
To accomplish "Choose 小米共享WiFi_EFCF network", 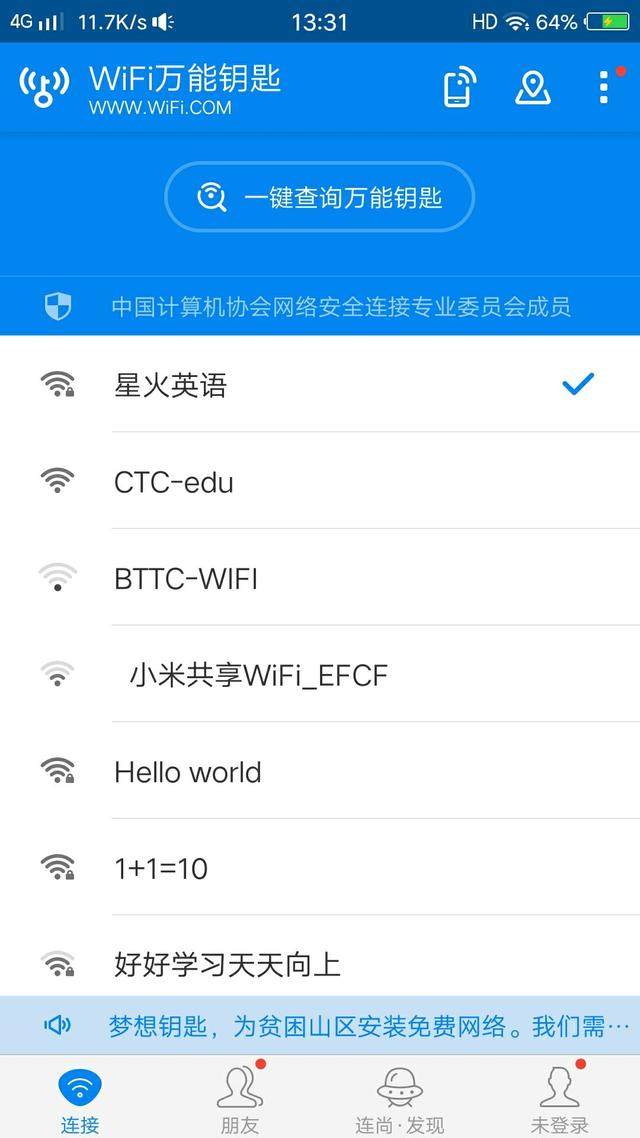I will (320, 675).
